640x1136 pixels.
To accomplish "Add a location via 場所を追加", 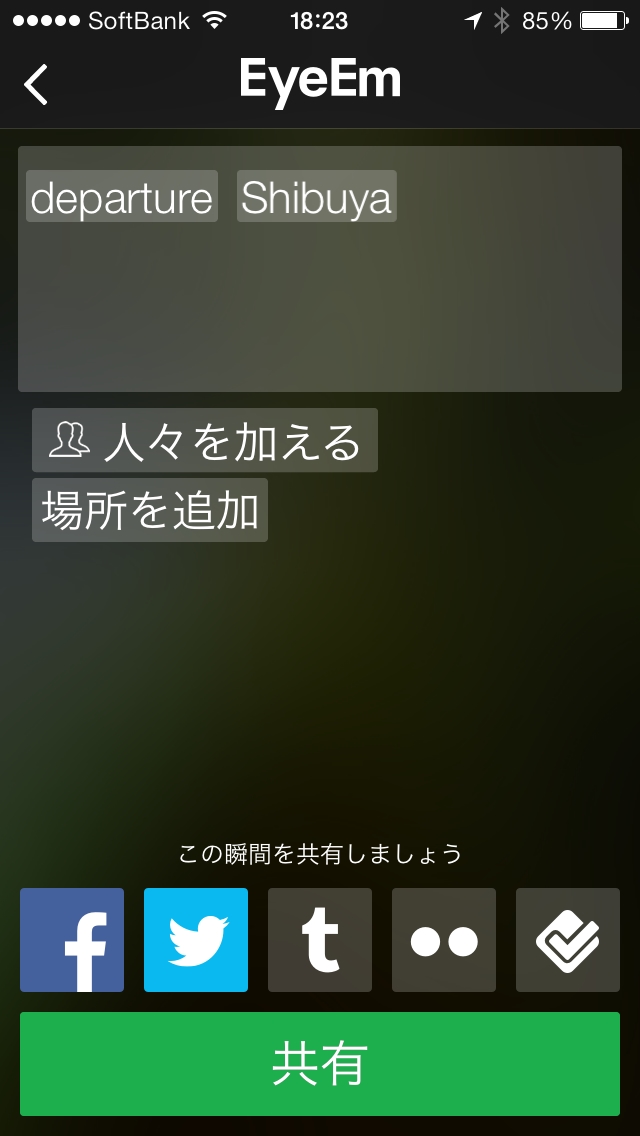I will pos(150,510).
